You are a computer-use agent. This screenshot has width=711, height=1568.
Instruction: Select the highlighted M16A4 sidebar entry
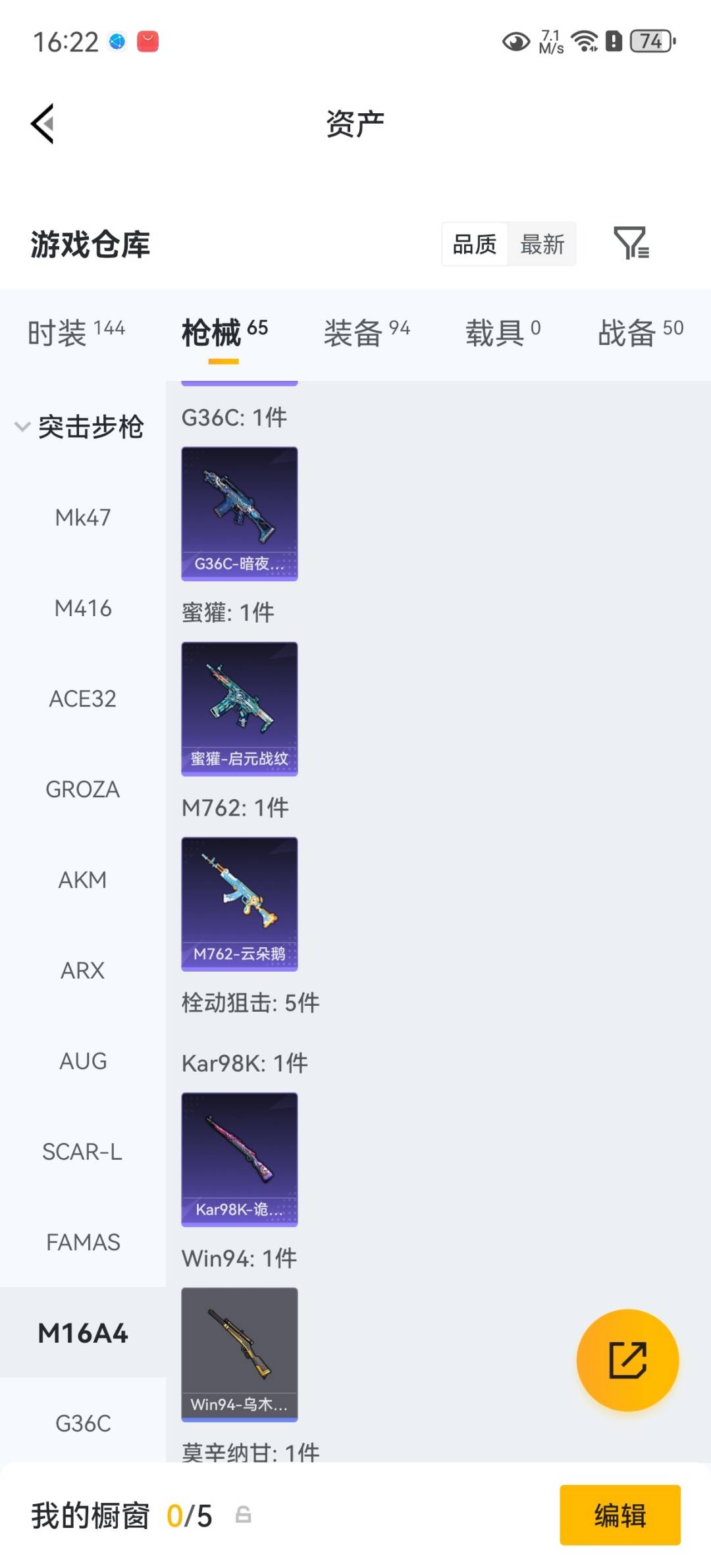(x=83, y=1333)
